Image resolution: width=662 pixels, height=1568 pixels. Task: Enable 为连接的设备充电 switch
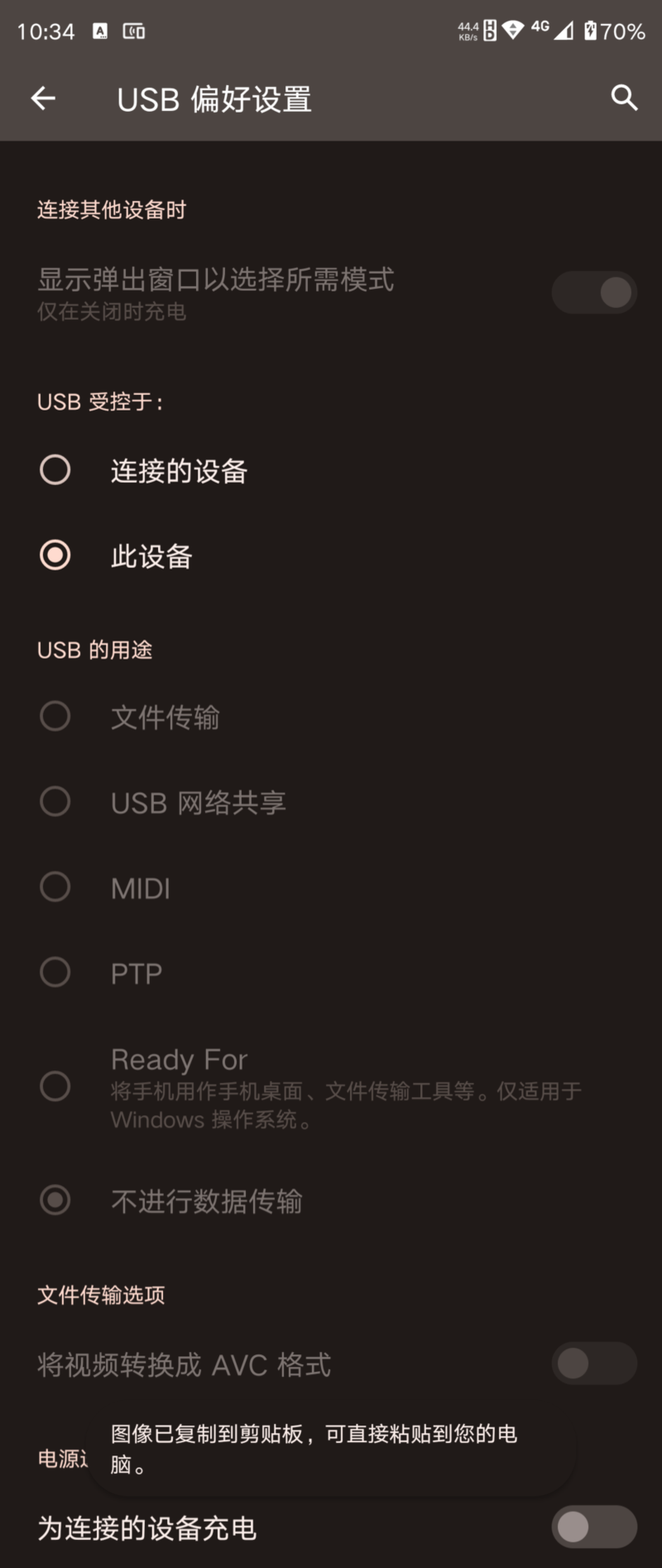coord(594,1527)
